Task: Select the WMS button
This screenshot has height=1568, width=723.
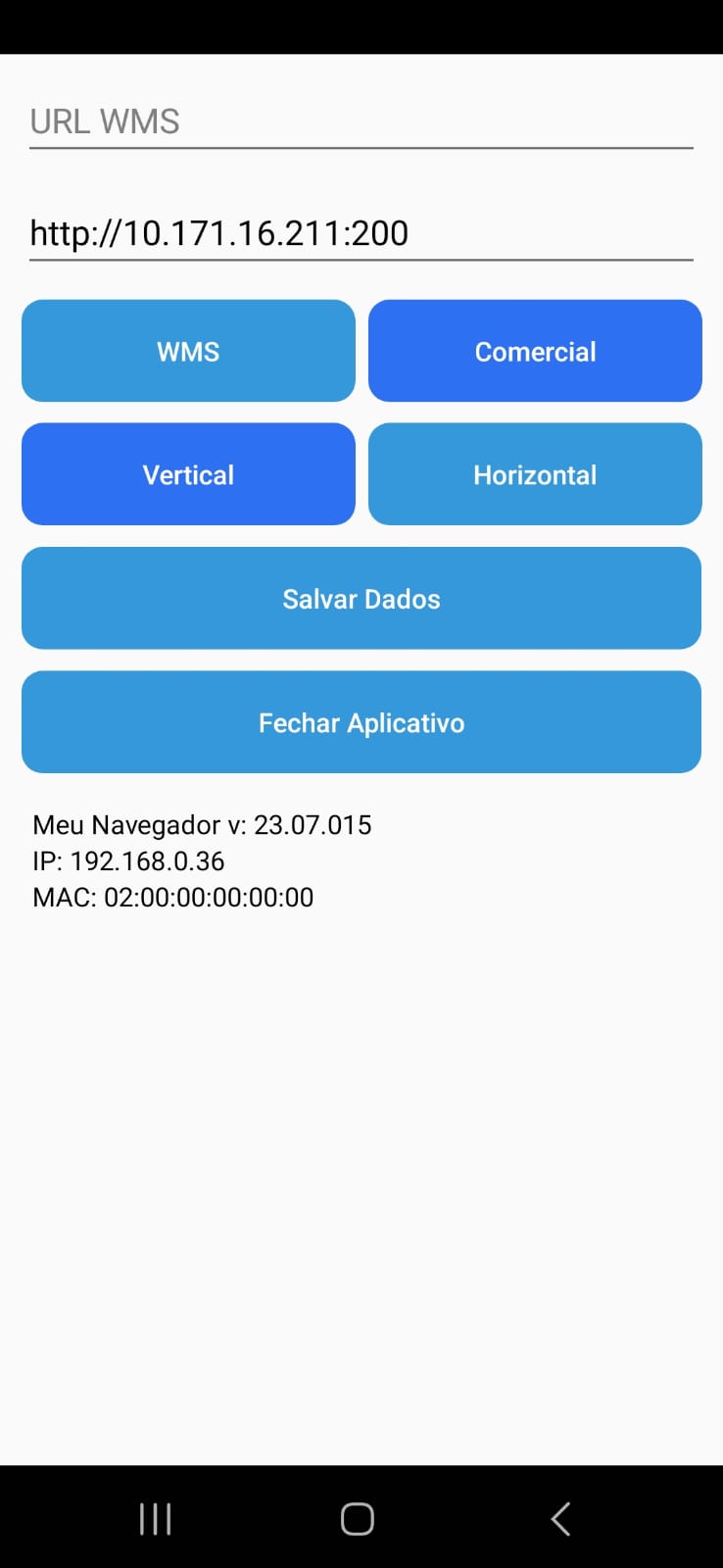Action: click(188, 351)
